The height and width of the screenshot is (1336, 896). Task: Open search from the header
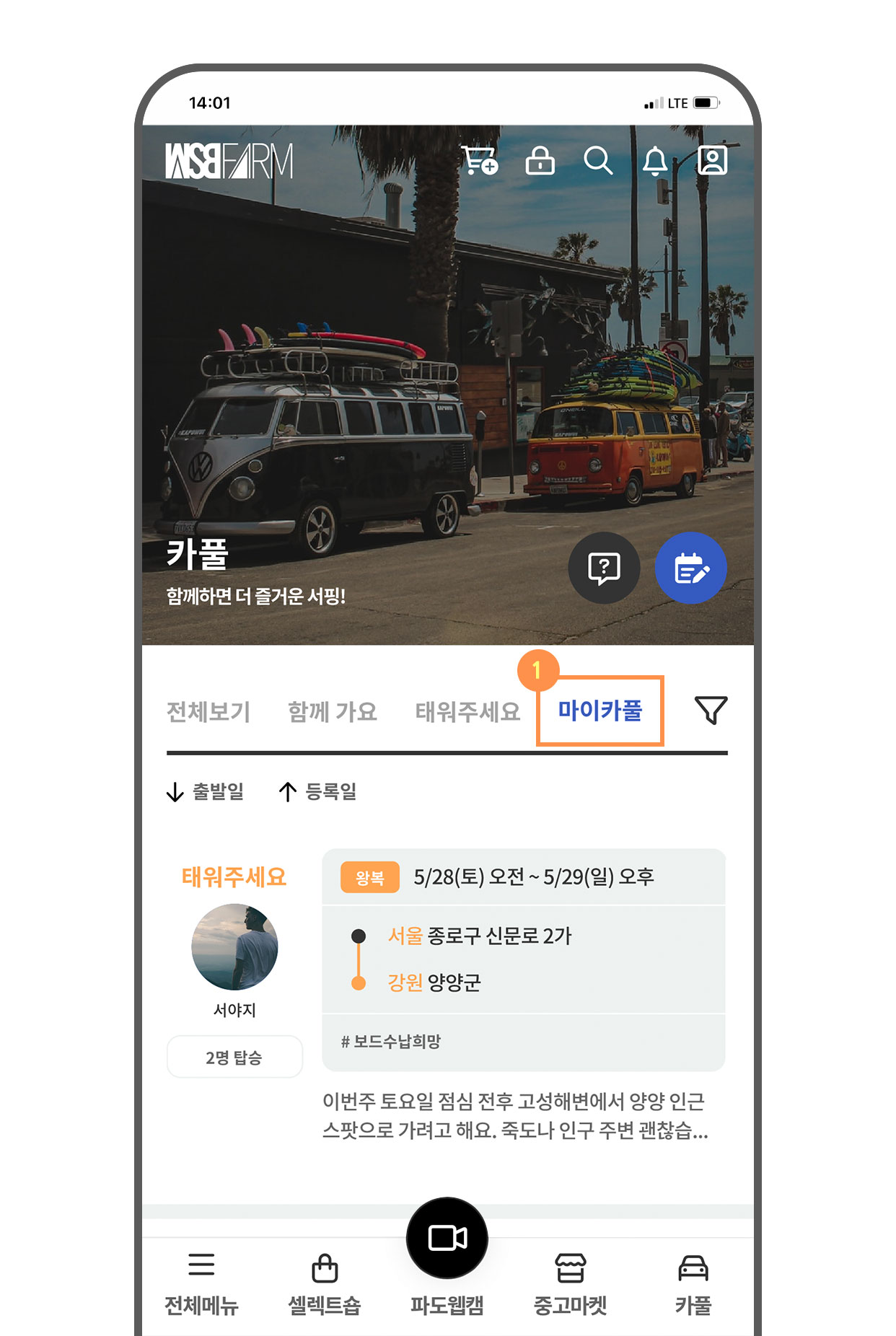597,160
